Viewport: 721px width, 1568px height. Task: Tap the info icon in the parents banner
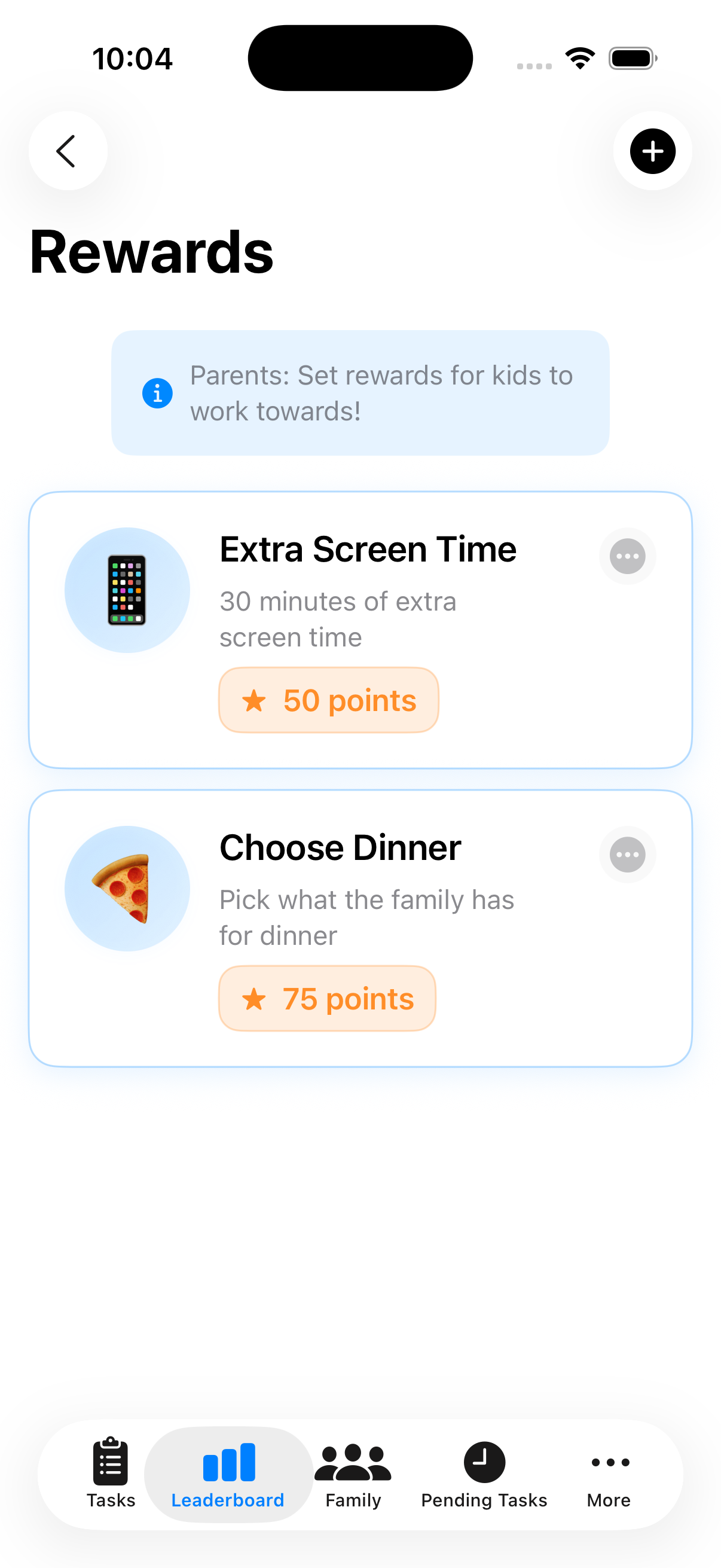pyautogui.click(x=157, y=393)
